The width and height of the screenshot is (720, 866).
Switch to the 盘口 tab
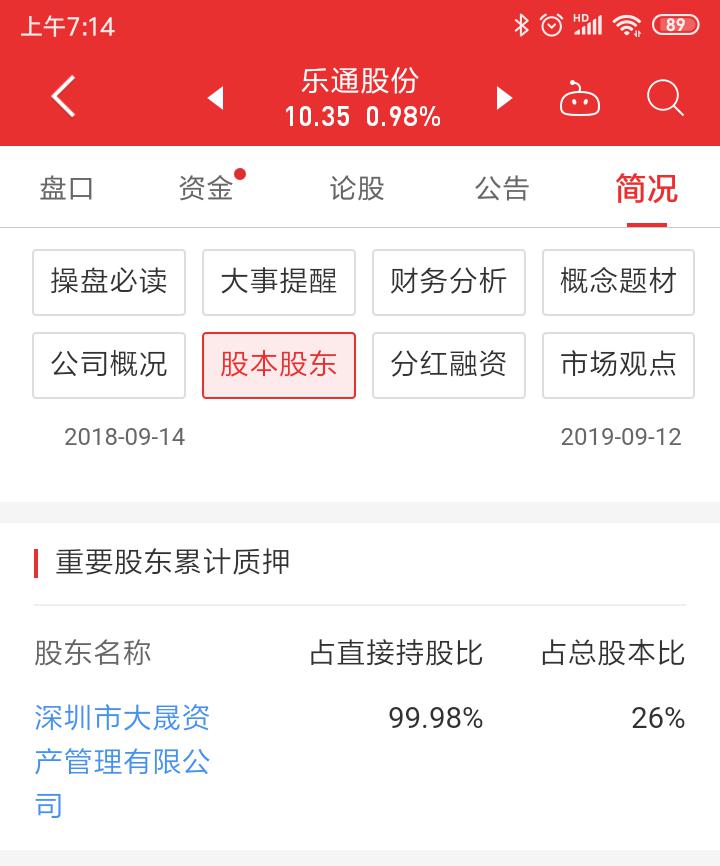pos(68,188)
